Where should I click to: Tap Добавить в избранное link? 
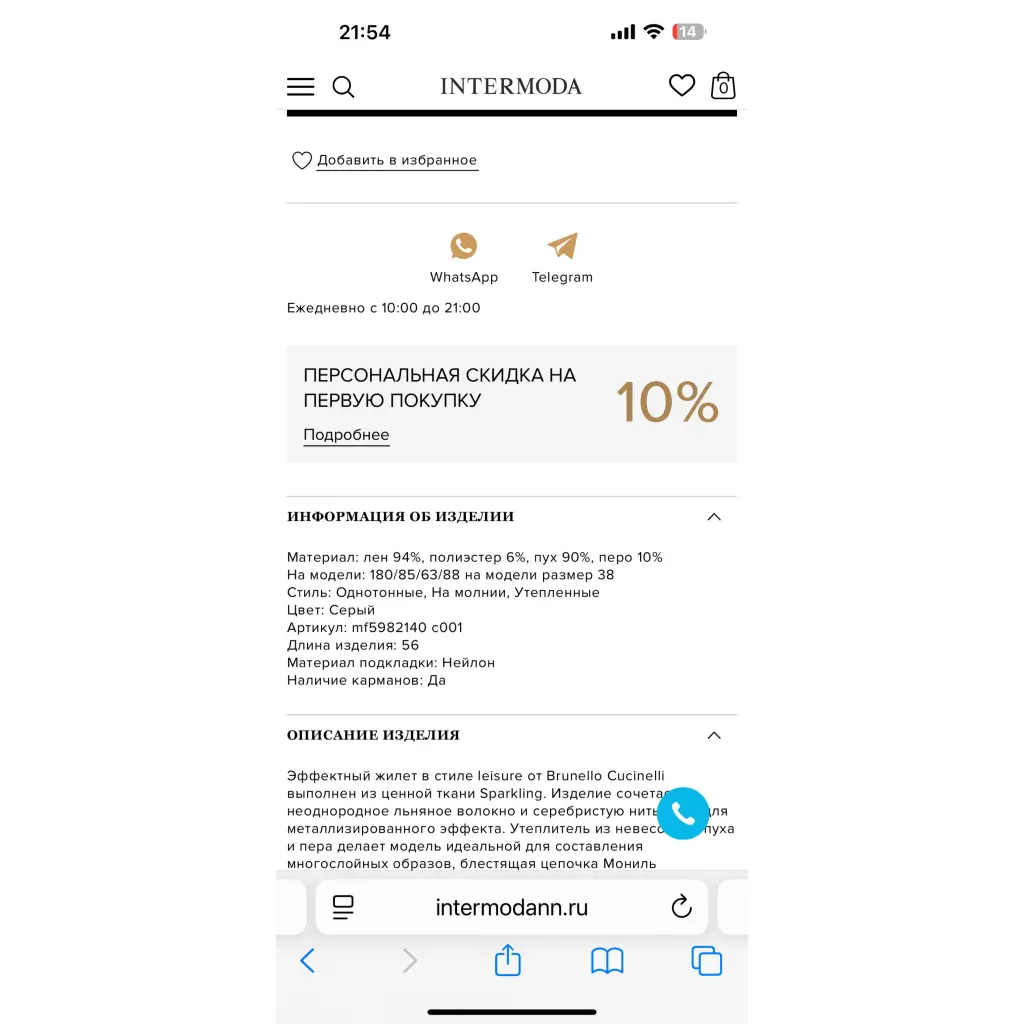coord(396,160)
